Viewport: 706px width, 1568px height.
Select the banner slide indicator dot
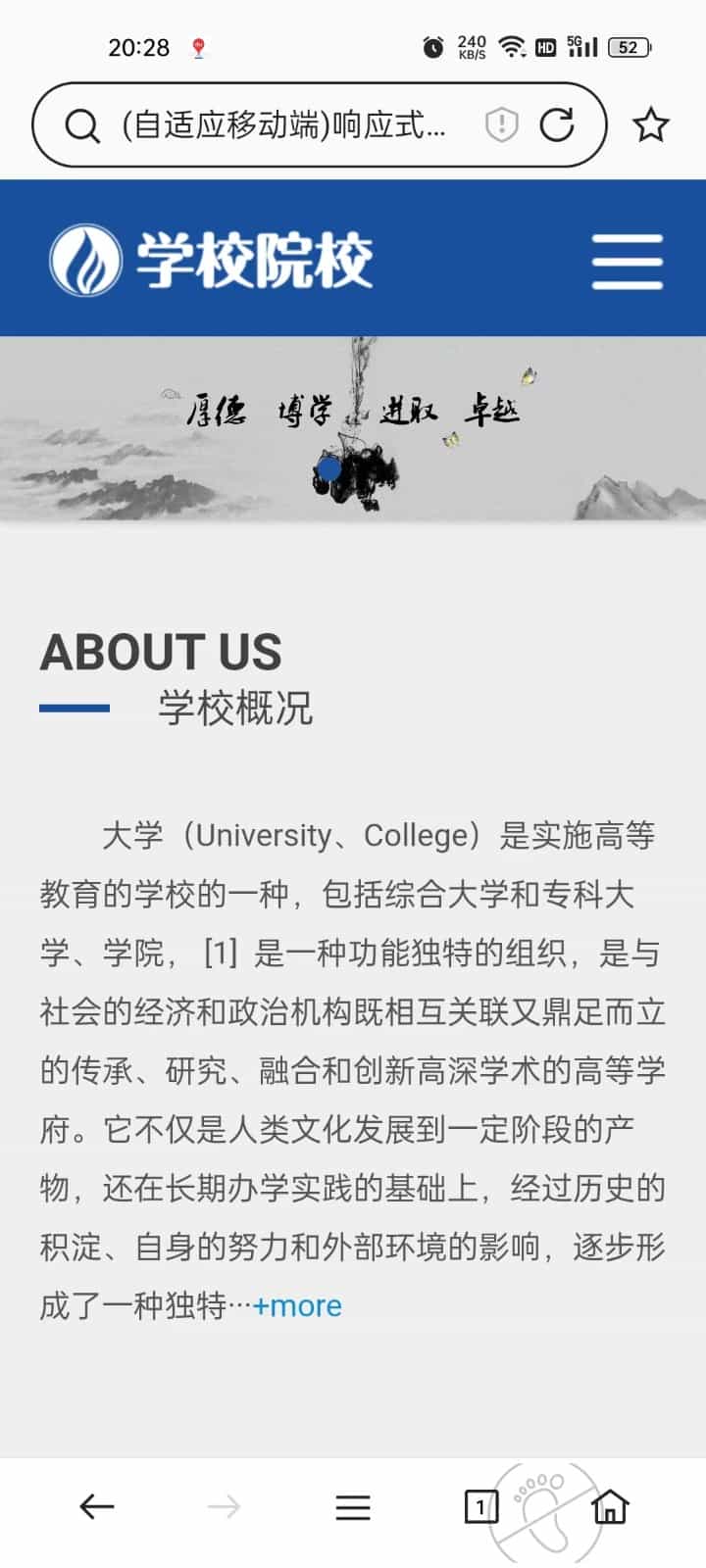point(329,469)
